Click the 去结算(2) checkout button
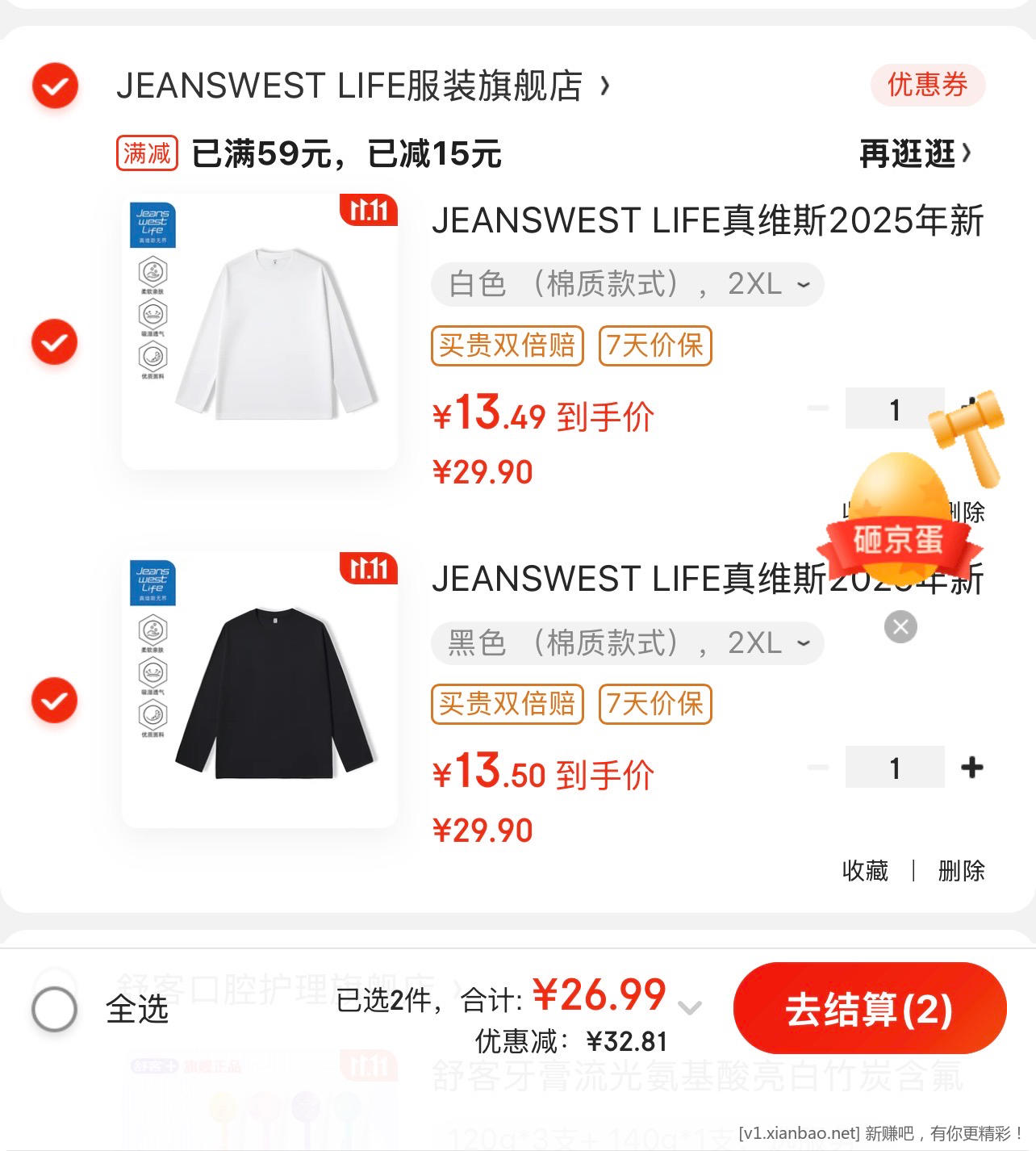The image size is (1036, 1151). 869,1009
